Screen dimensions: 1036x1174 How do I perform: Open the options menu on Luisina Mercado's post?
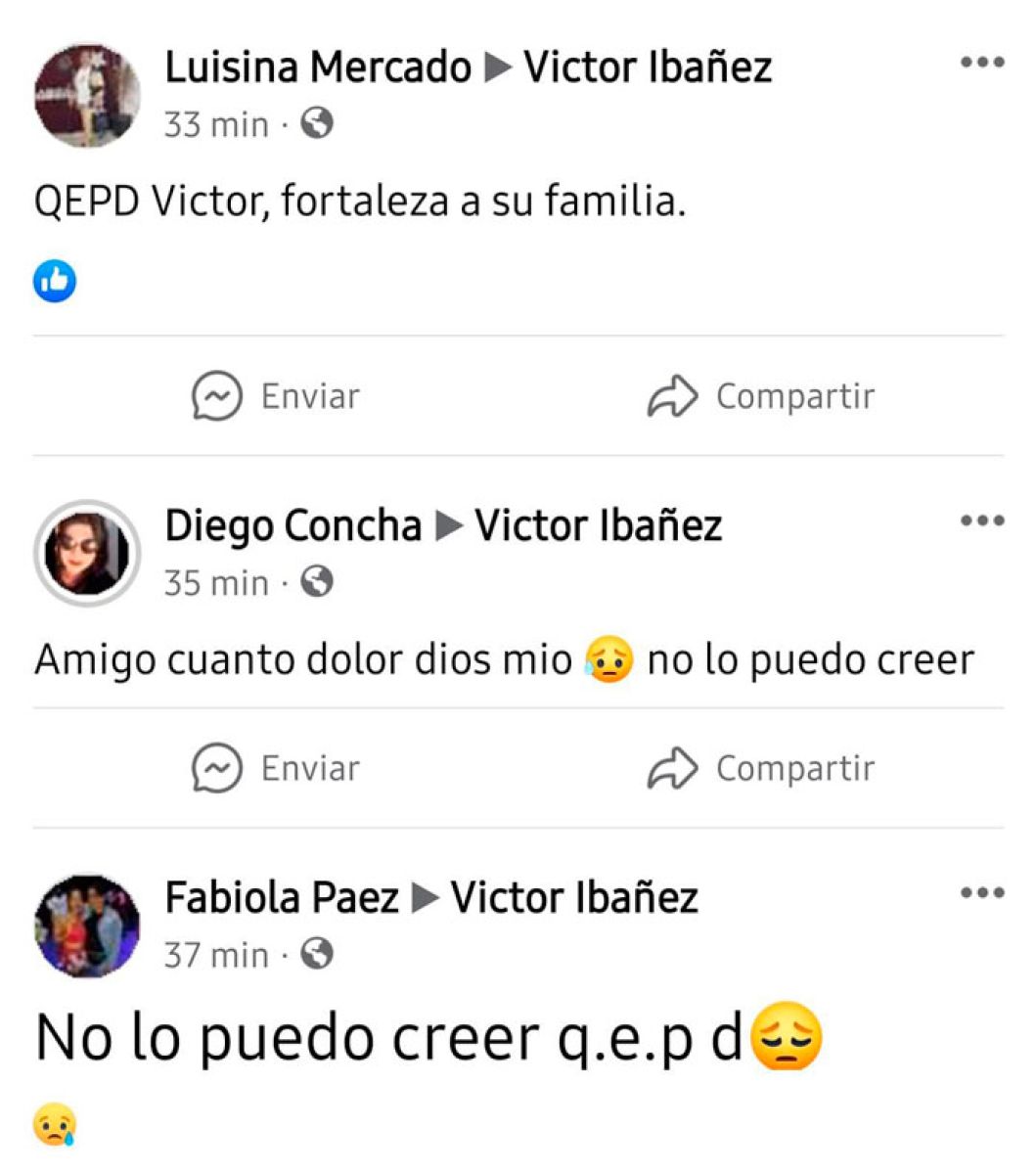point(981,64)
